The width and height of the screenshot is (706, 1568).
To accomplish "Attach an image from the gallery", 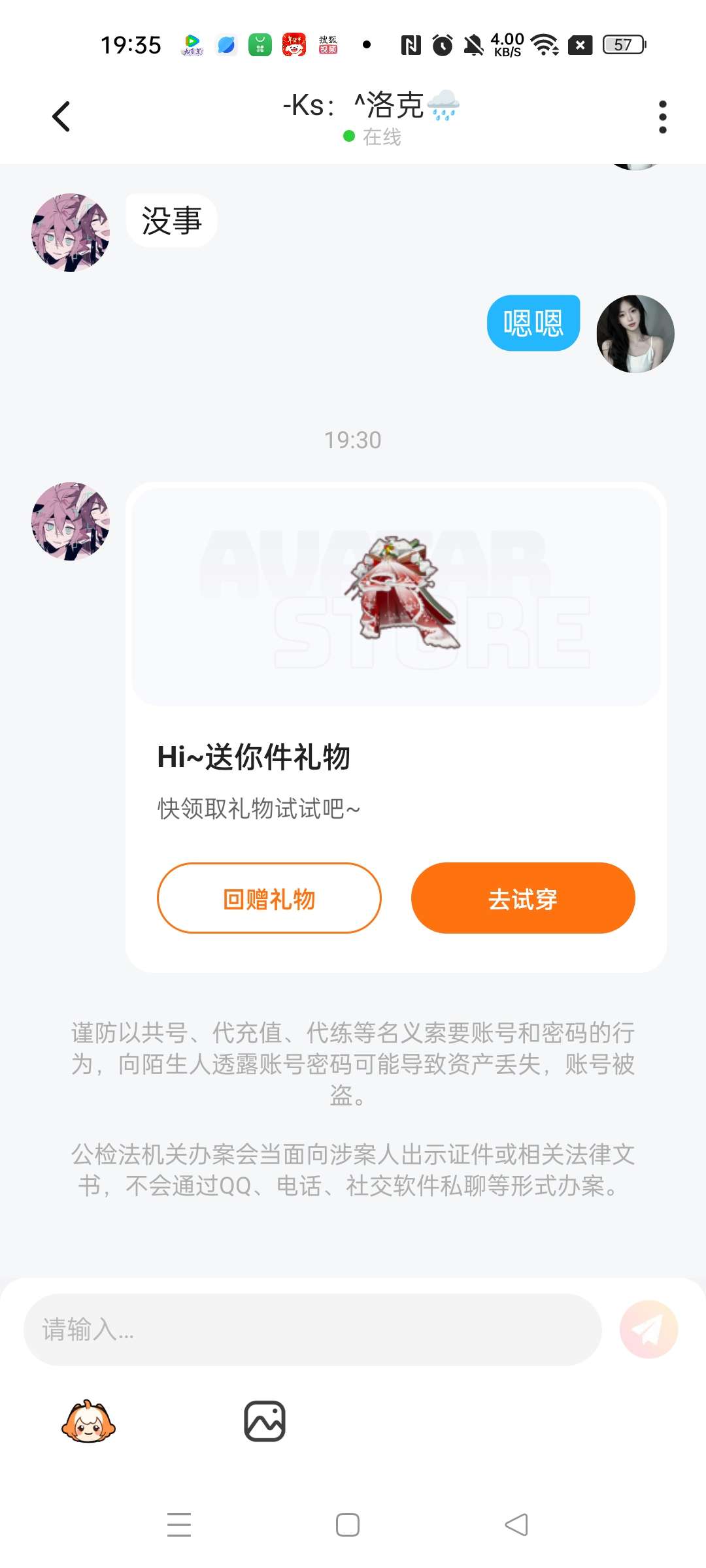I will click(x=265, y=1421).
